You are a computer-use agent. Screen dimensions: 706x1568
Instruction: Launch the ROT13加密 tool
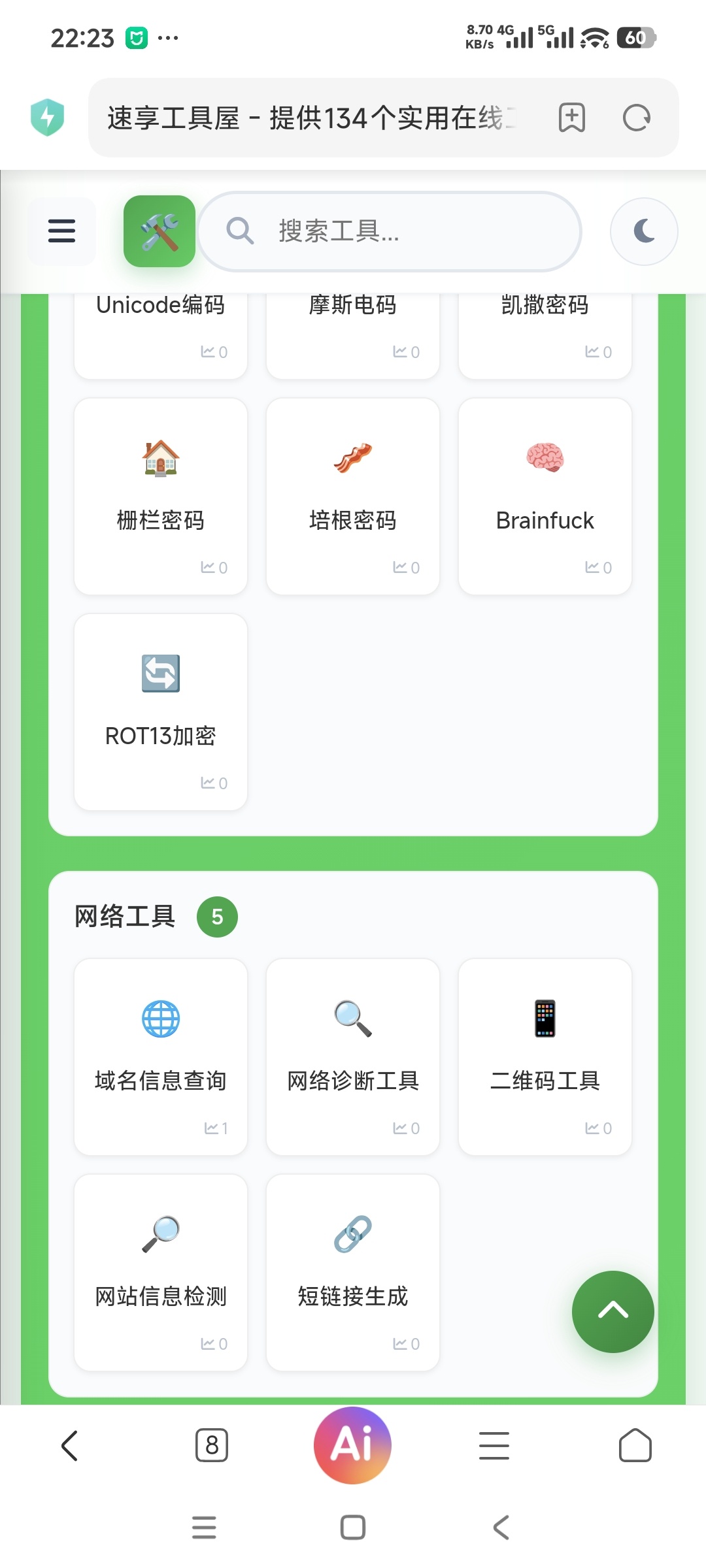(160, 712)
